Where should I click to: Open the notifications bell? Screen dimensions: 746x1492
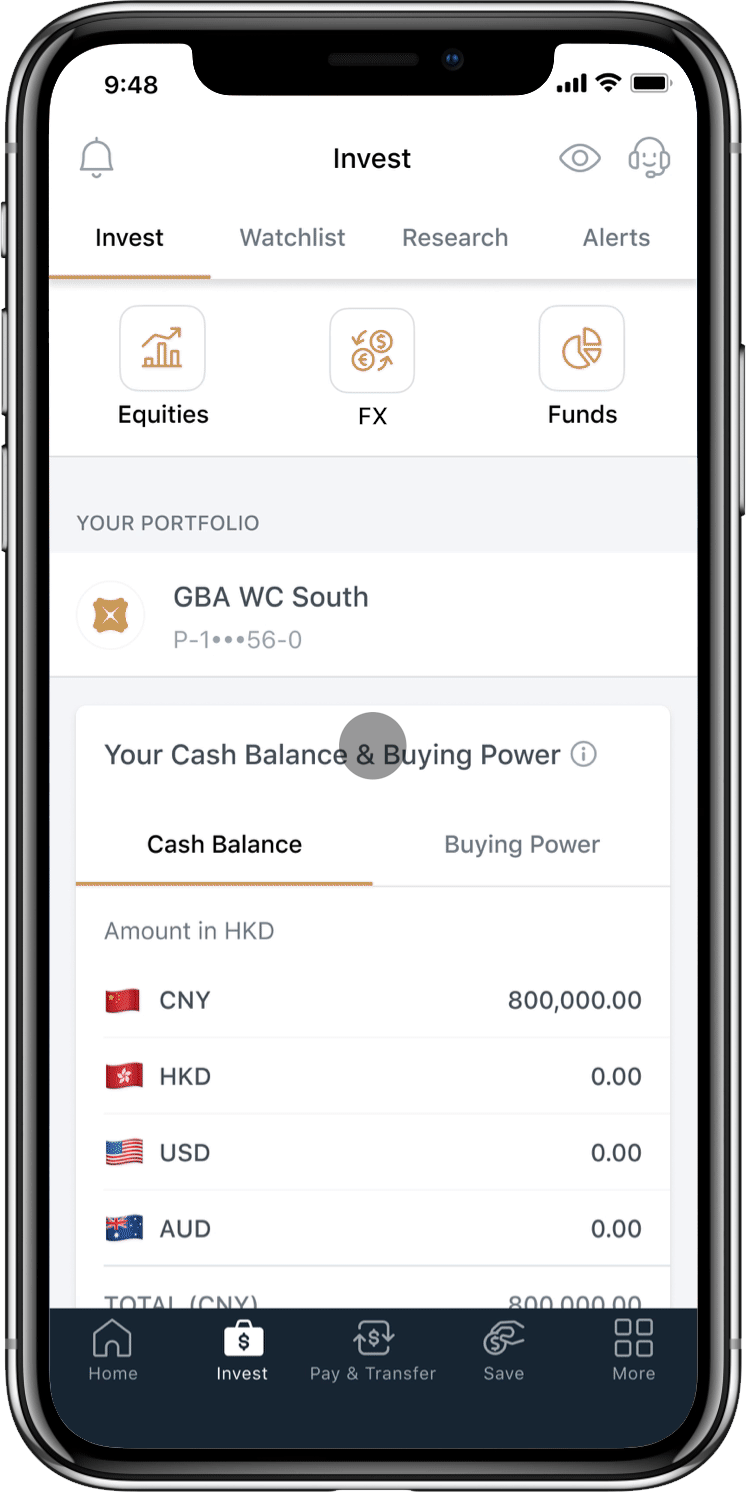[97, 159]
